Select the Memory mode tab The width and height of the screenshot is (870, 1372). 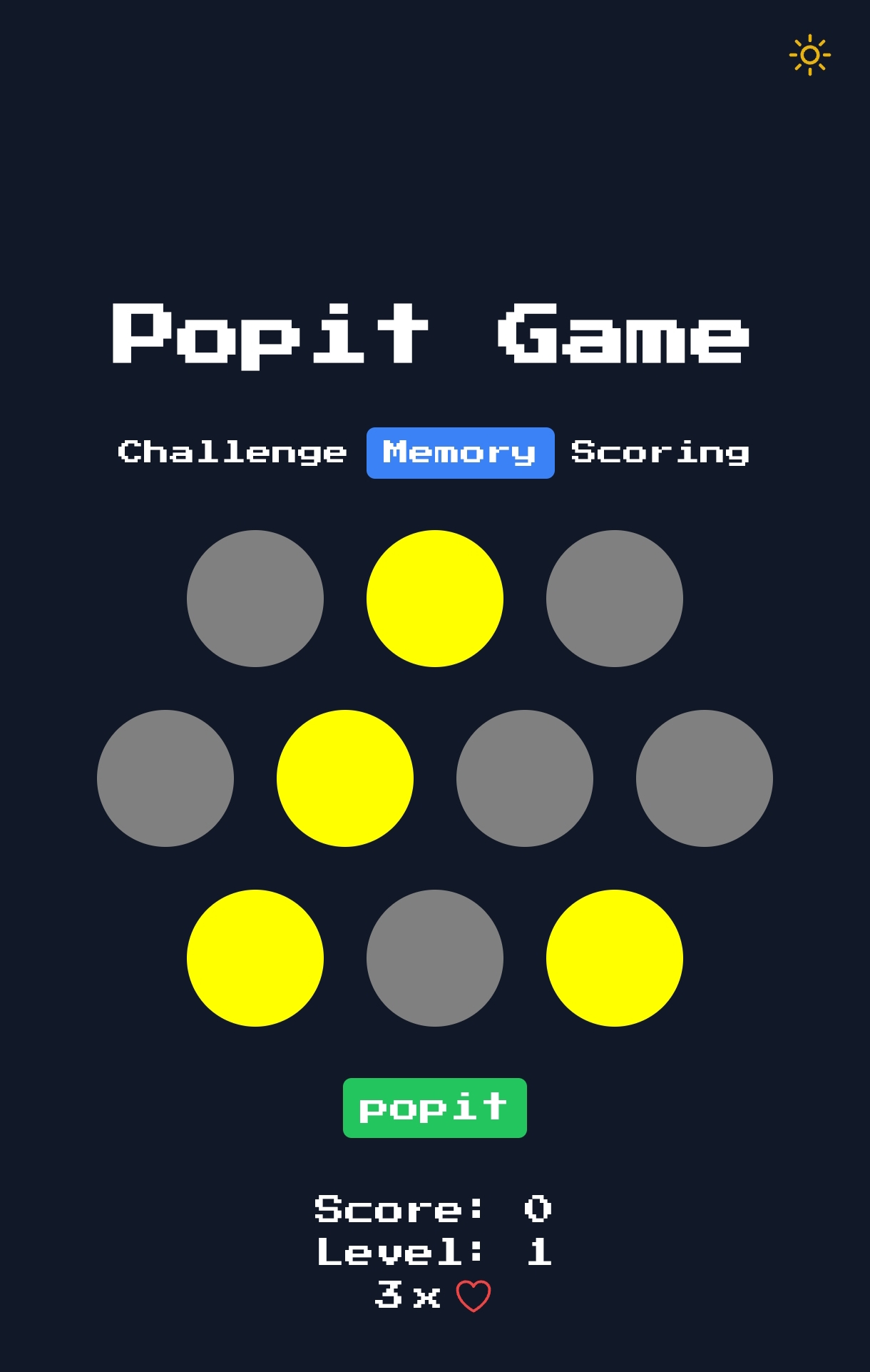pos(460,452)
